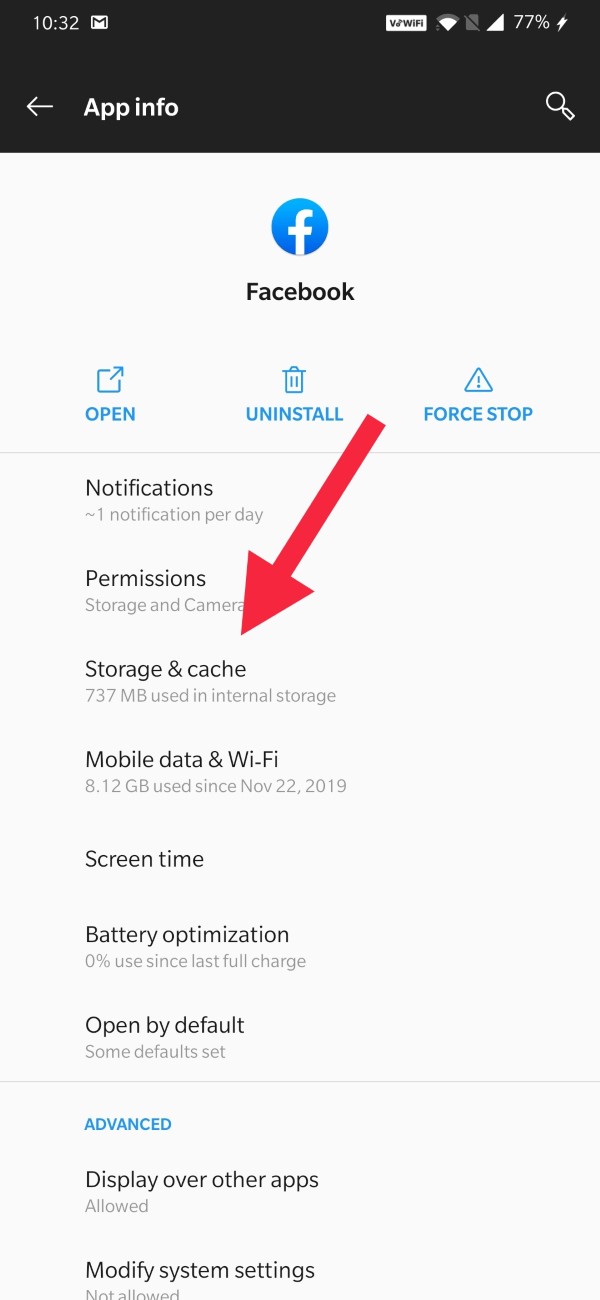Open Display over other apps

(300, 1191)
